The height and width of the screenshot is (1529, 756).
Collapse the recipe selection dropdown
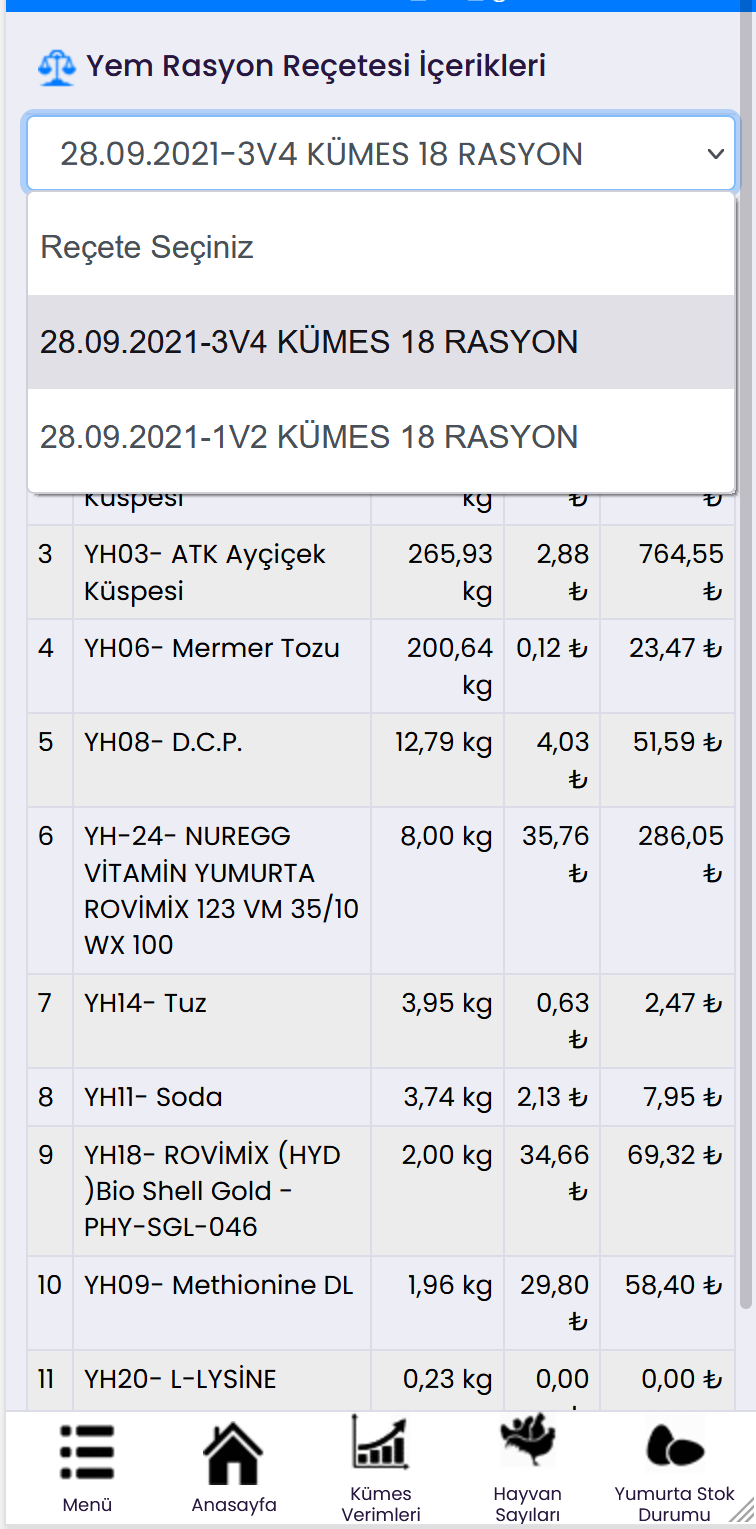[x=380, y=154]
